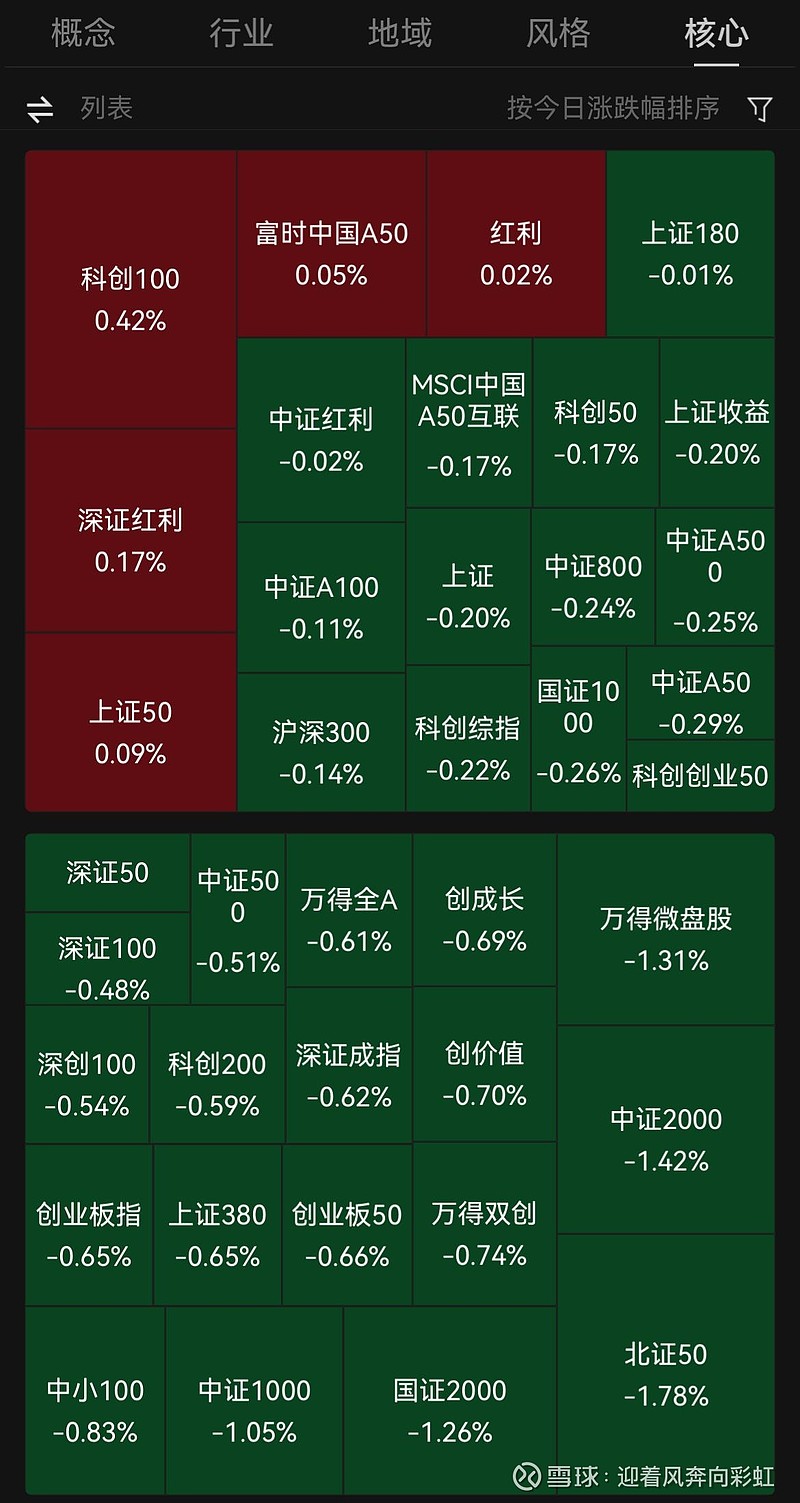Click the 深证红利 tile

tap(130, 540)
